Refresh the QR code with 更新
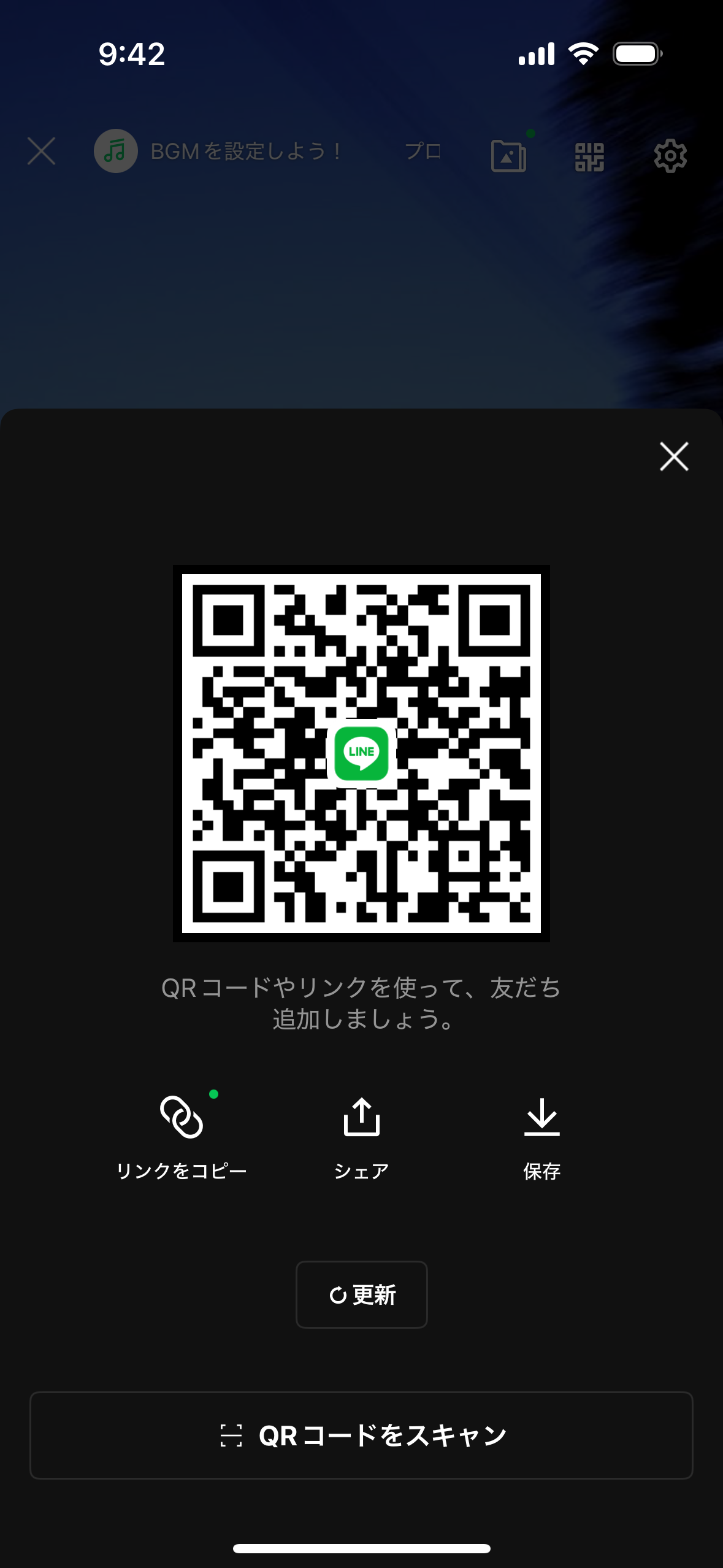 coord(361,1294)
